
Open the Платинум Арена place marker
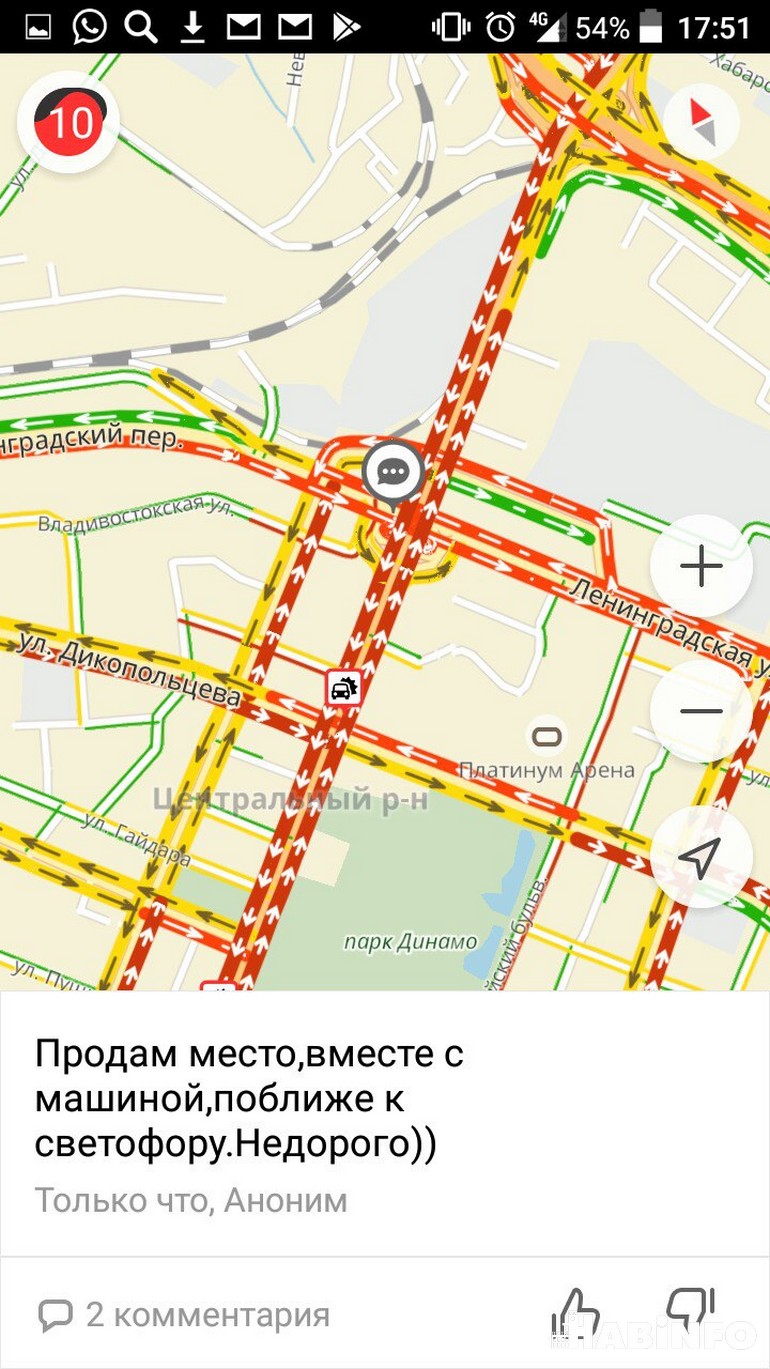[547, 738]
